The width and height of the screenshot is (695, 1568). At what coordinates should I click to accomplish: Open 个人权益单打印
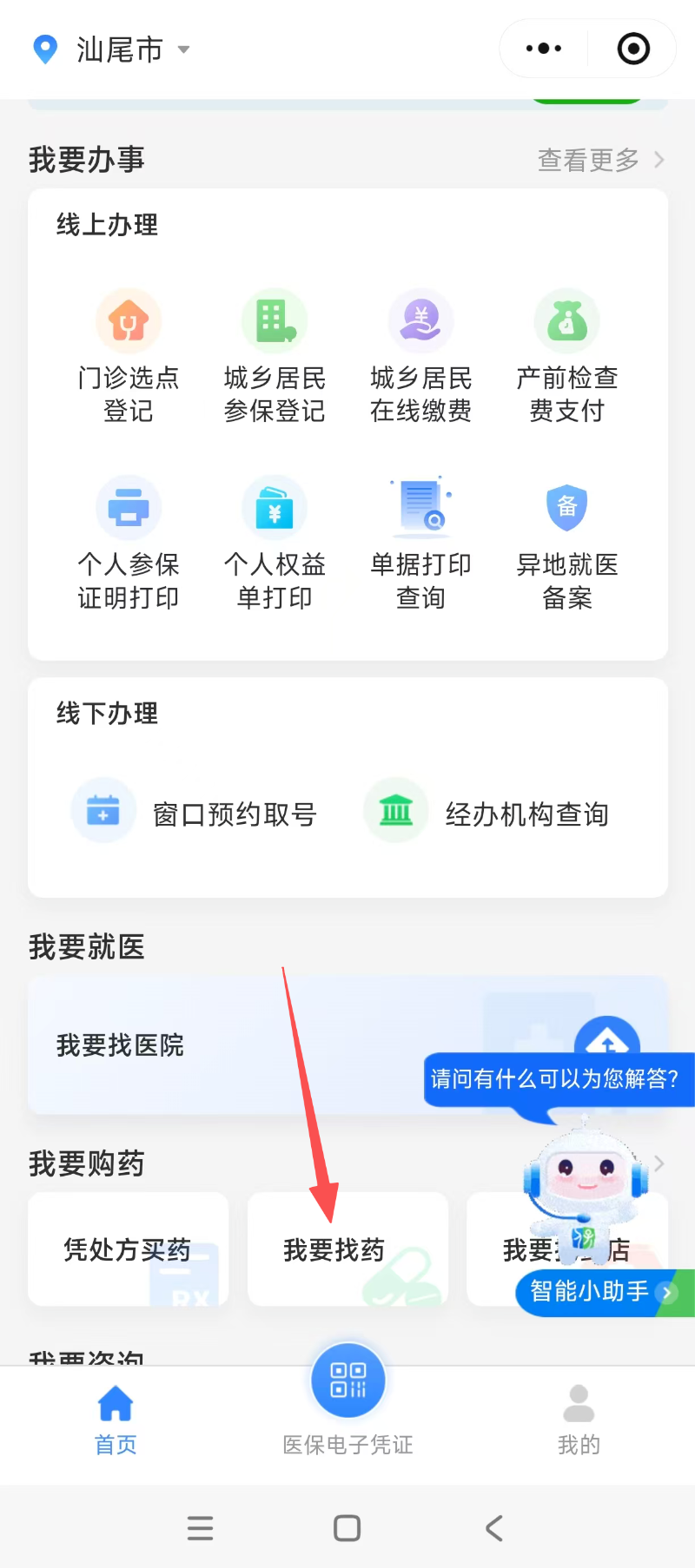click(x=275, y=544)
